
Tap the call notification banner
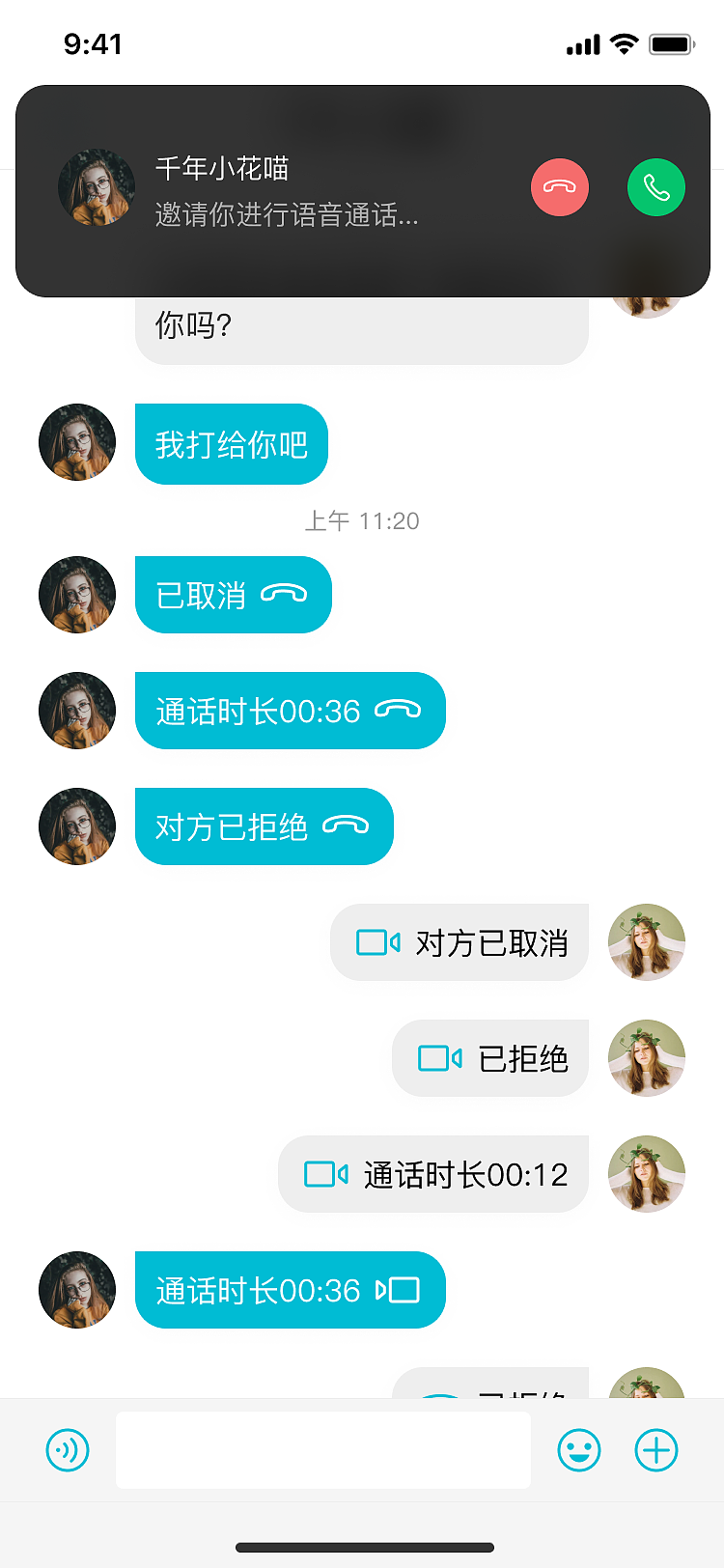[x=290, y=190]
